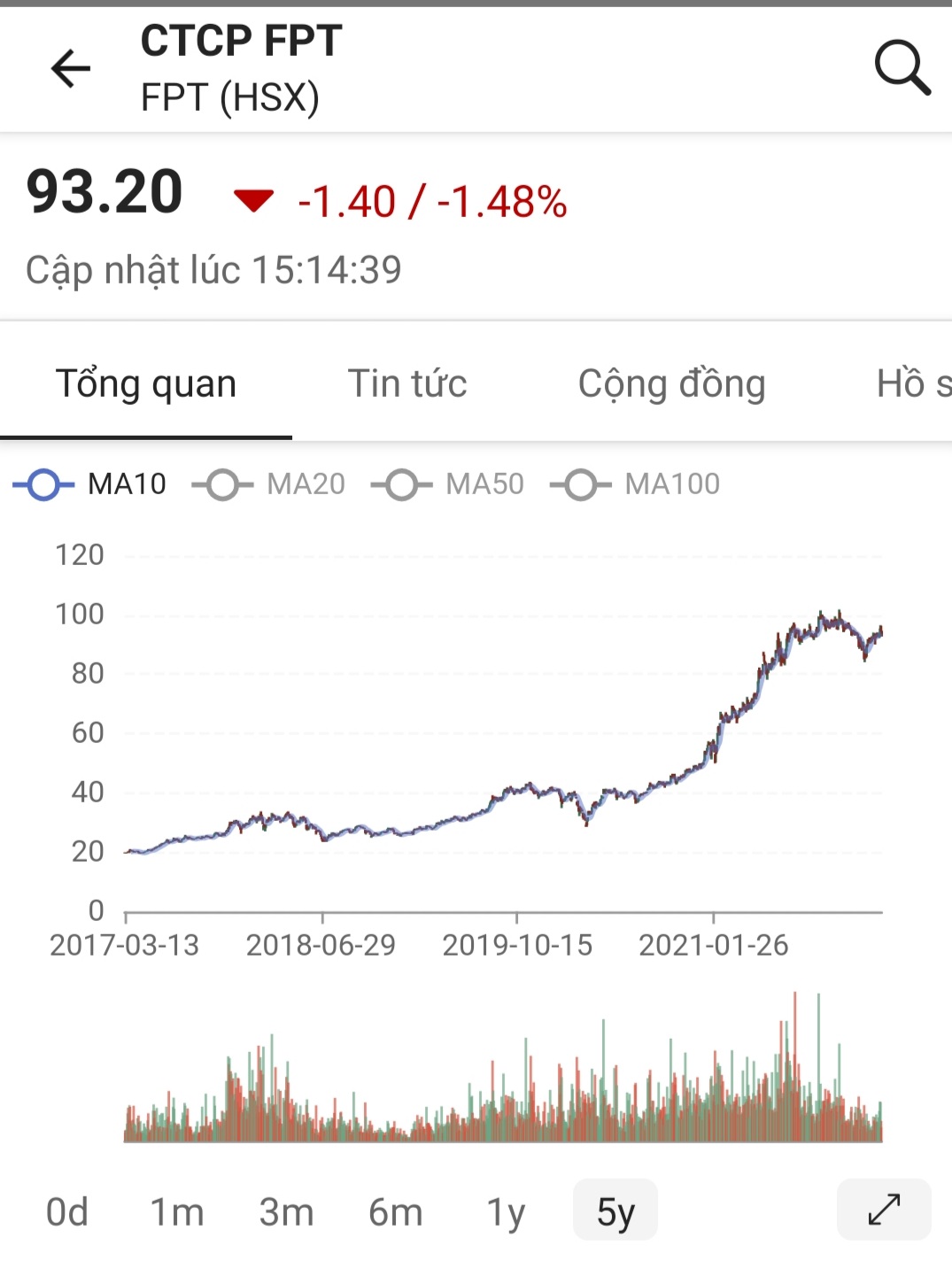Open the search magnifier icon
The width and height of the screenshot is (952, 1269).
(x=902, y=67)
